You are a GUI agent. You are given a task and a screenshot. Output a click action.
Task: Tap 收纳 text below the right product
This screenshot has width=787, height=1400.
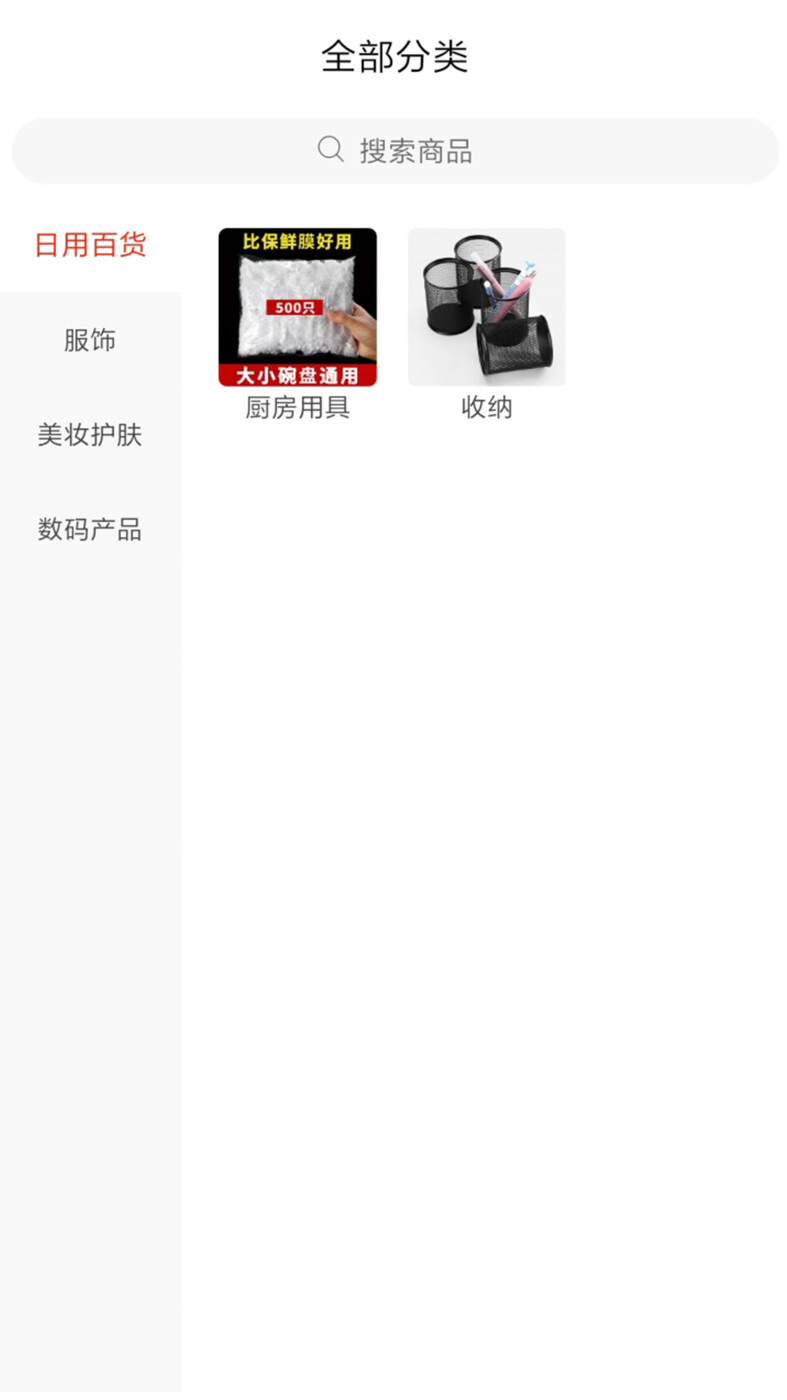486,407
